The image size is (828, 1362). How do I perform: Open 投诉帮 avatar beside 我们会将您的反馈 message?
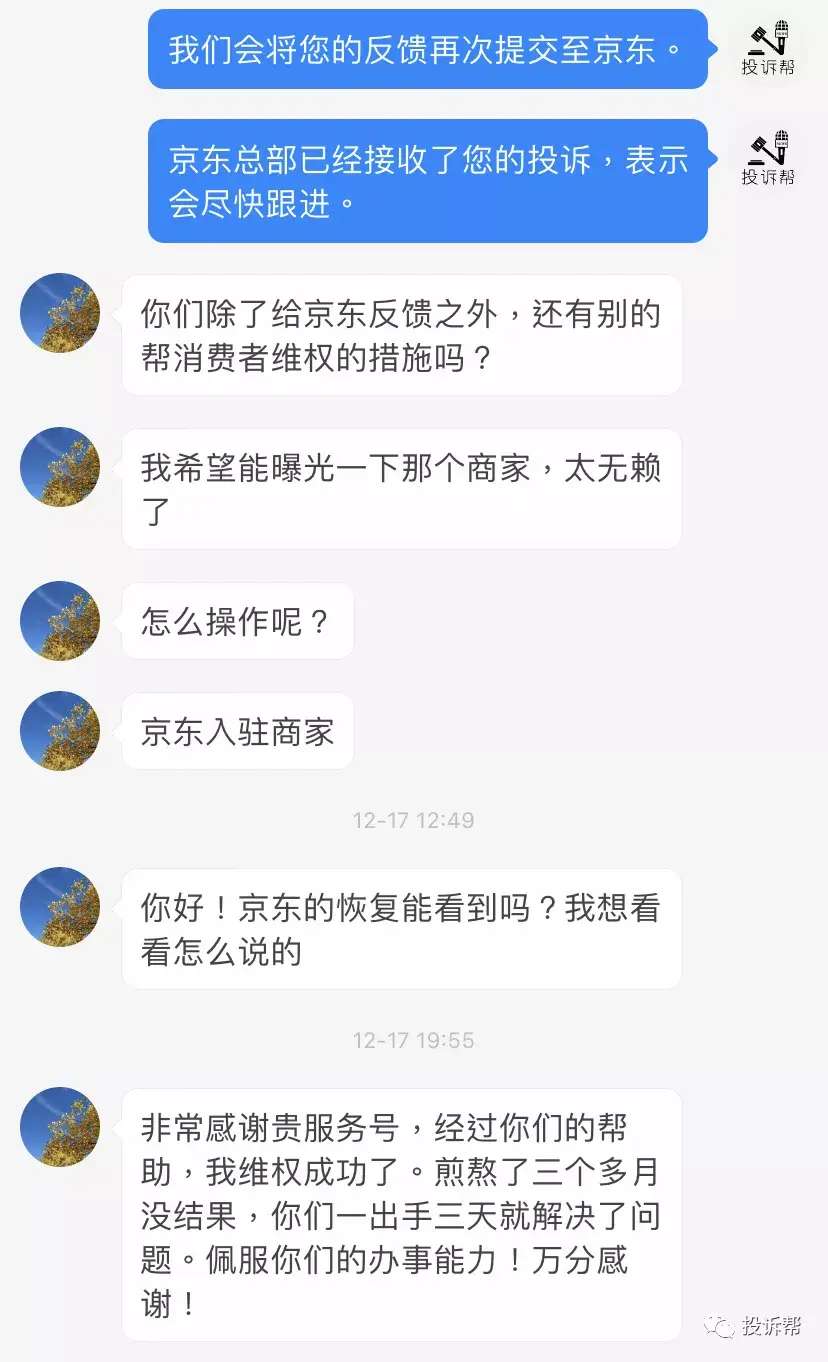coord(768,49)
